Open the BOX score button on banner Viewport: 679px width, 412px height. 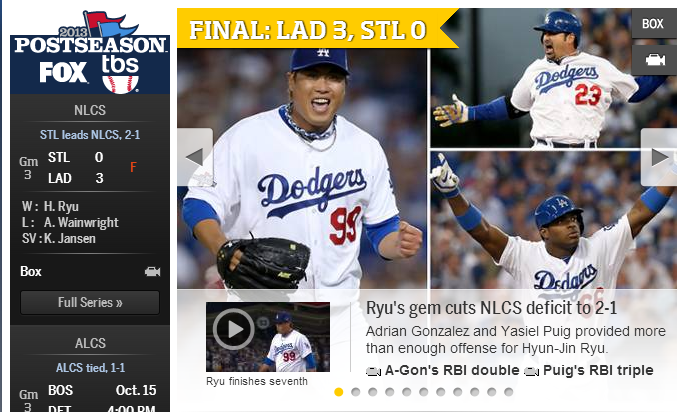652,23
